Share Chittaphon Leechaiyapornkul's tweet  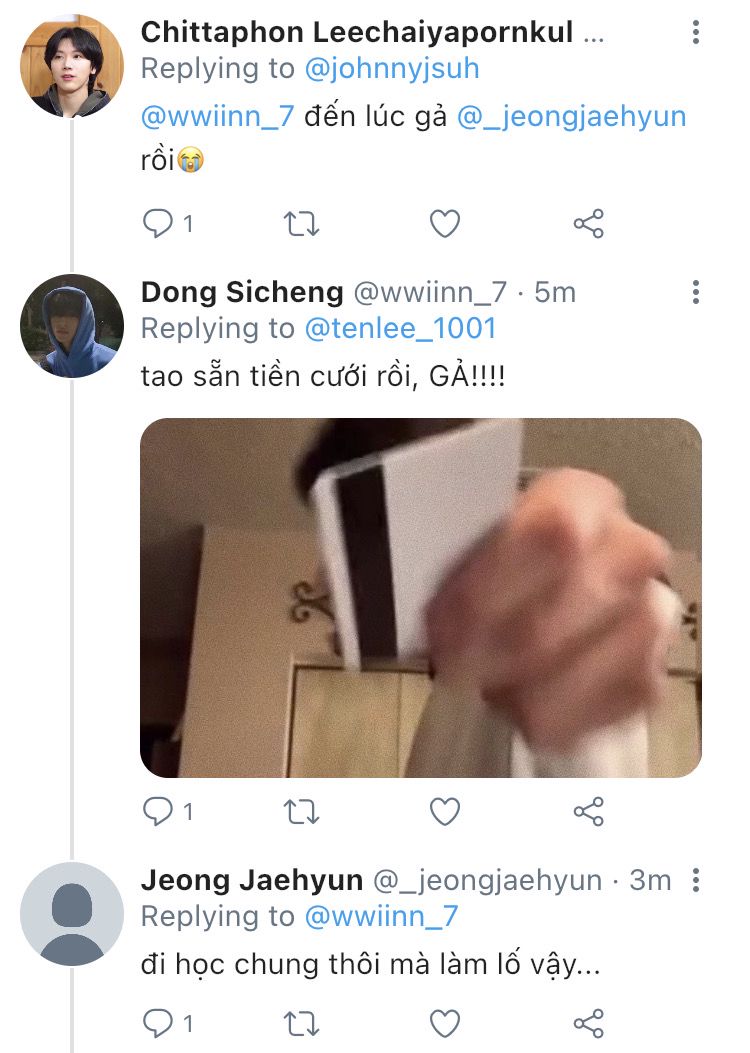click(589, 224)
